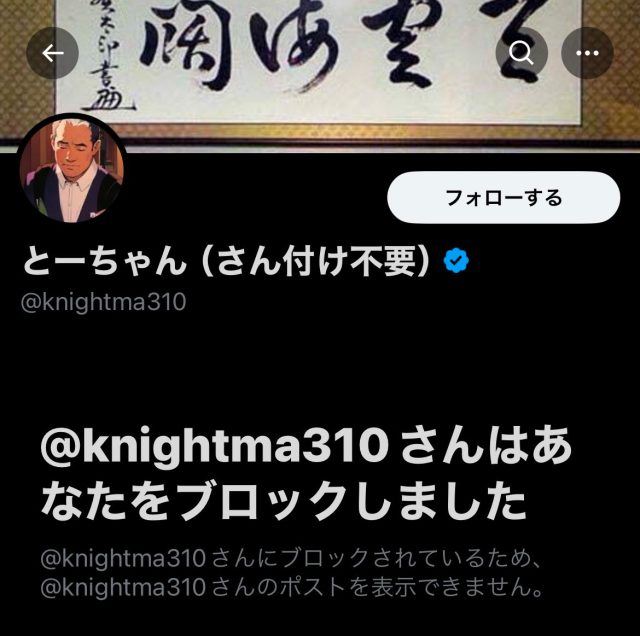
Task: Open the three-dot overflow menu
Action: coord(587,53)
